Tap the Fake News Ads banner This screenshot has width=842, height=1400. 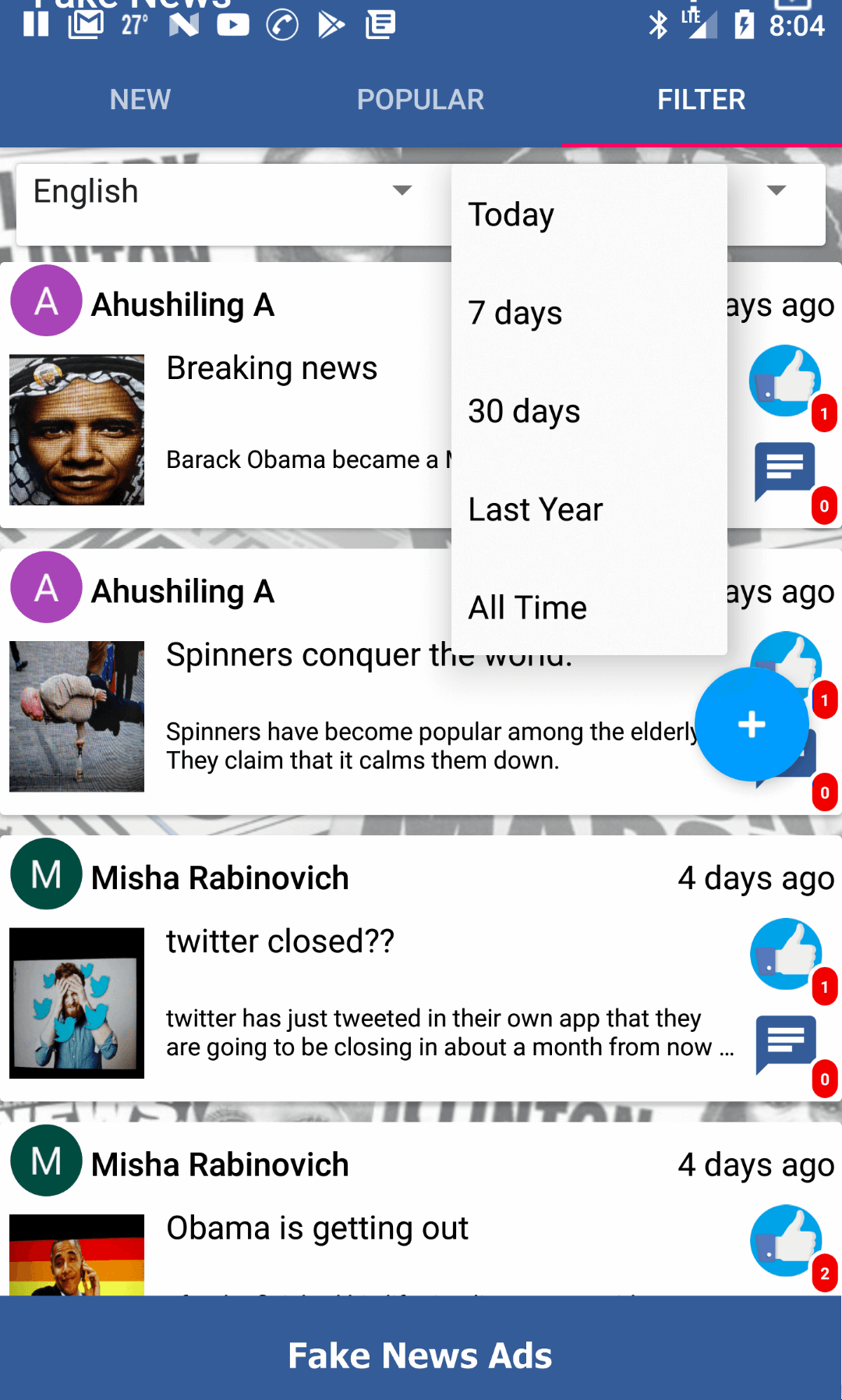click(x=421, y=1356)
